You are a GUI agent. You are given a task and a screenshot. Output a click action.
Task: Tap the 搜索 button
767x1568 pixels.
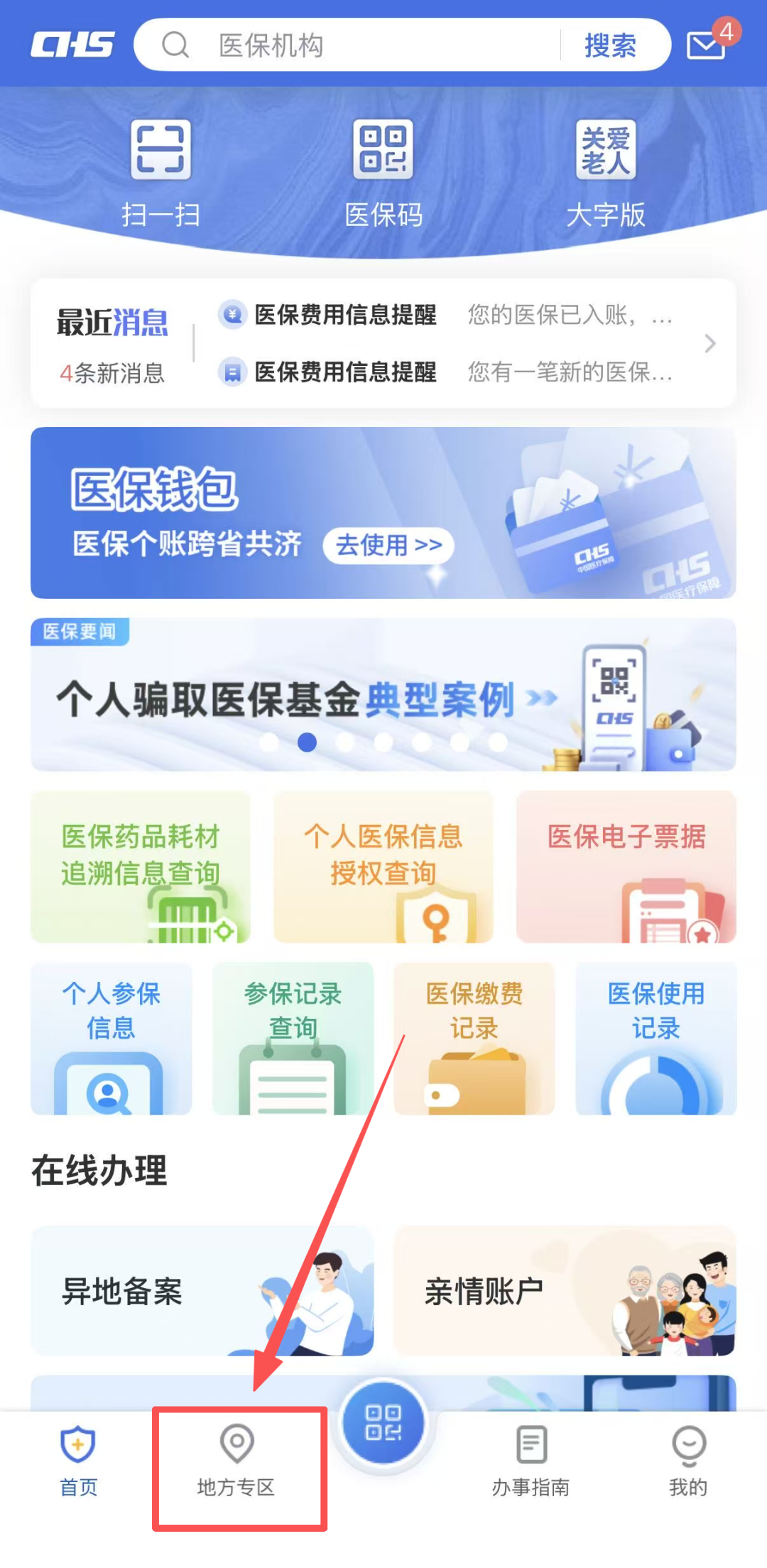click(x=610, y=45)
